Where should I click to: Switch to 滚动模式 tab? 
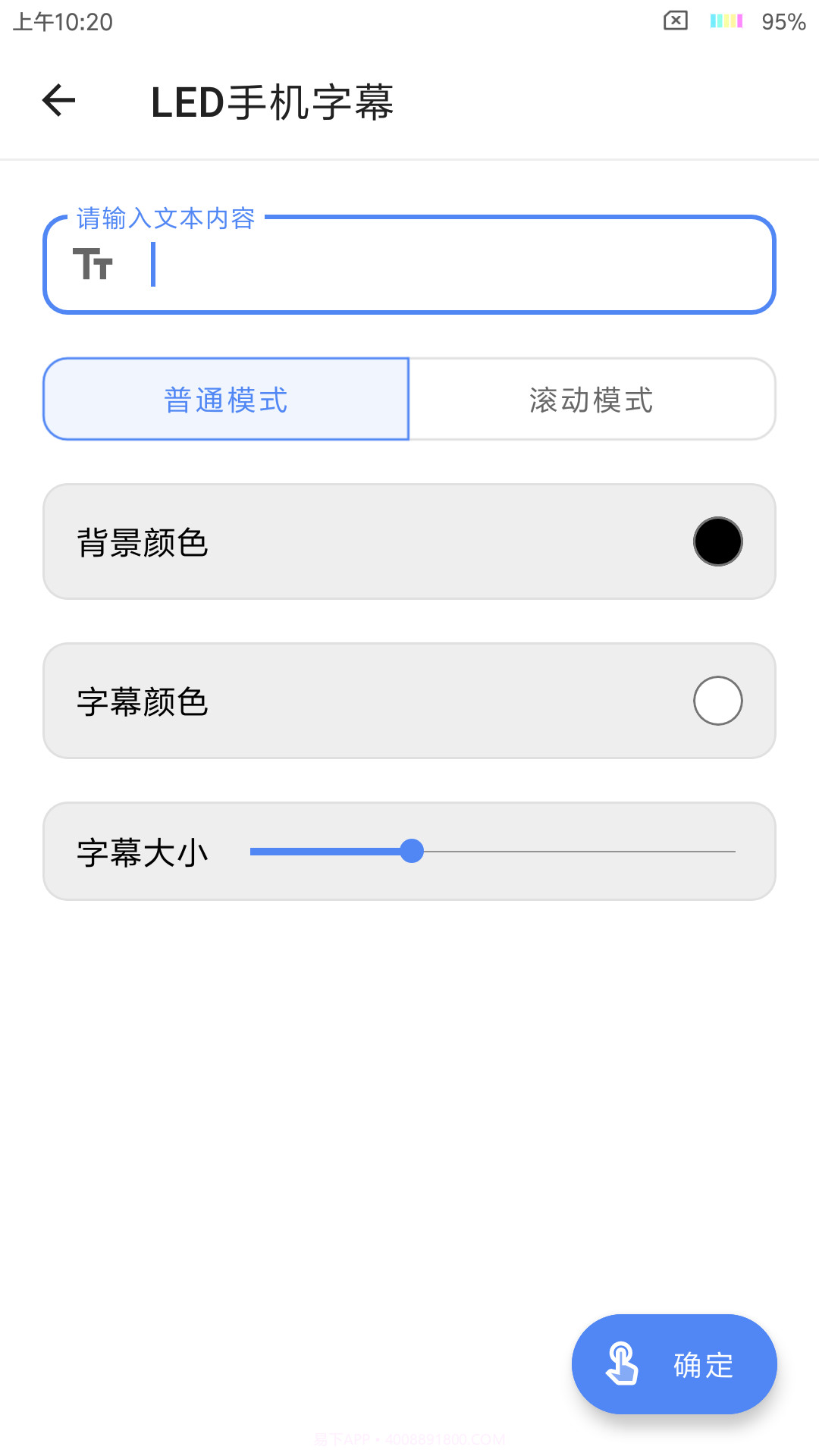(591, 399)
